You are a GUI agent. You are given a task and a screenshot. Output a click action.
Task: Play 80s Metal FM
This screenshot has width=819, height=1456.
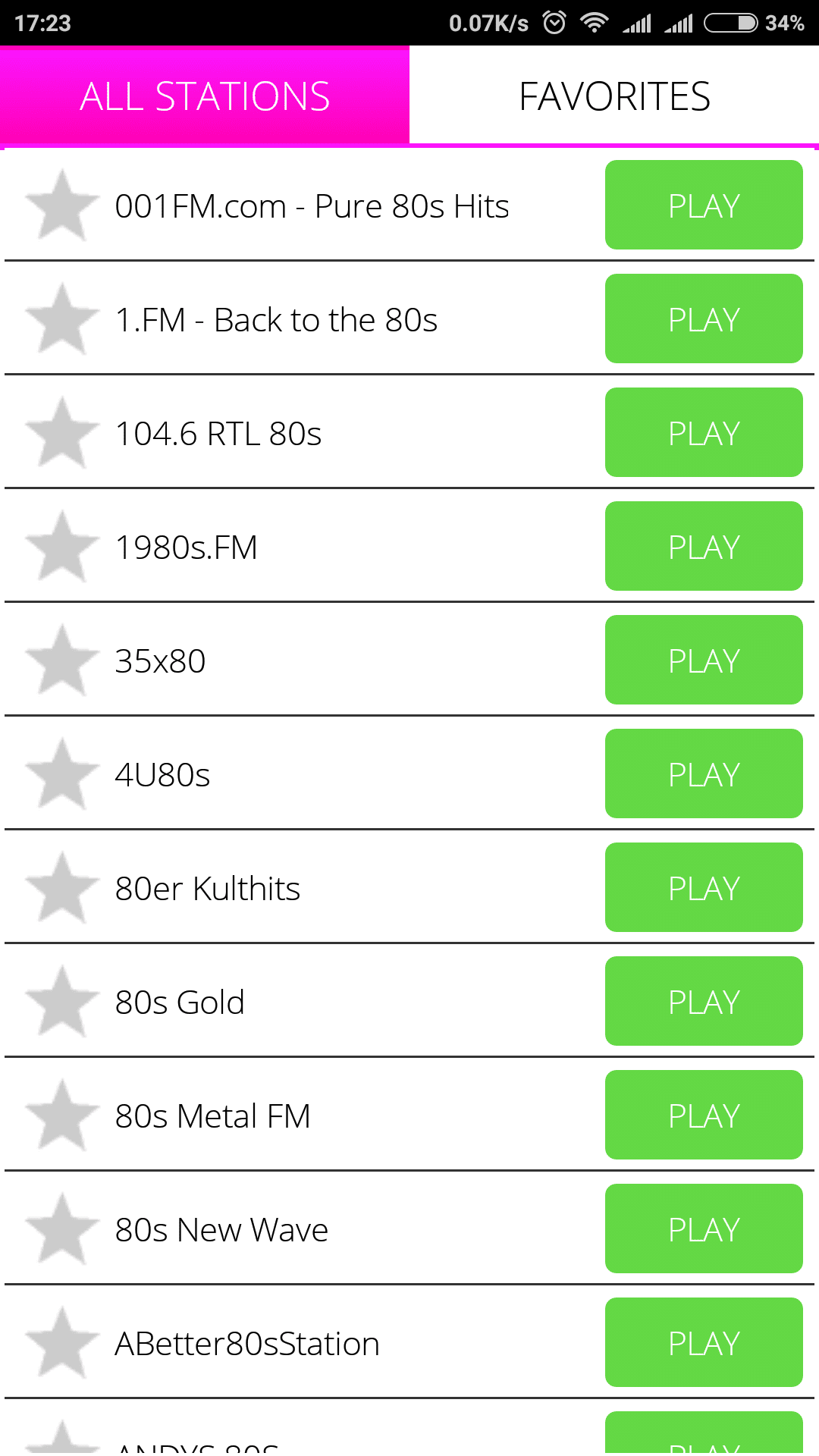pos(704,1115)
